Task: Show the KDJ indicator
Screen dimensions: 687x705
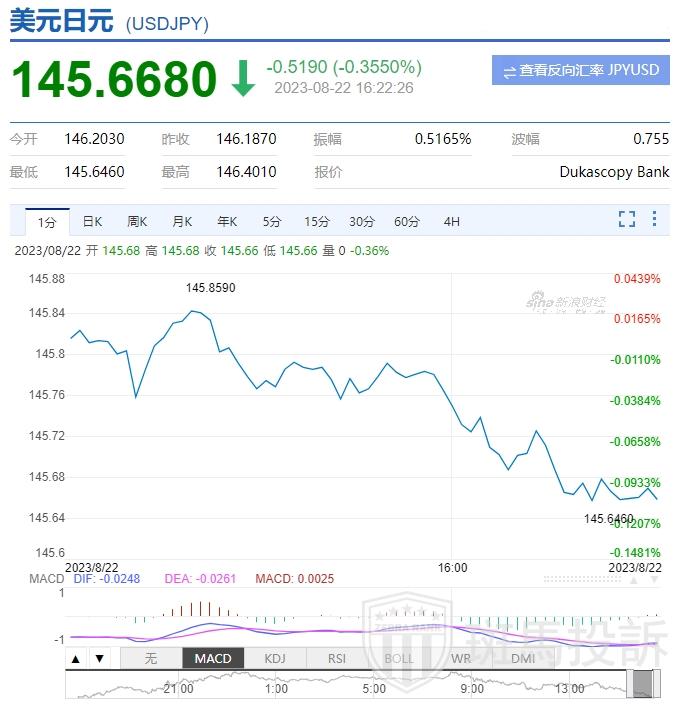Action: pos(275,658)
